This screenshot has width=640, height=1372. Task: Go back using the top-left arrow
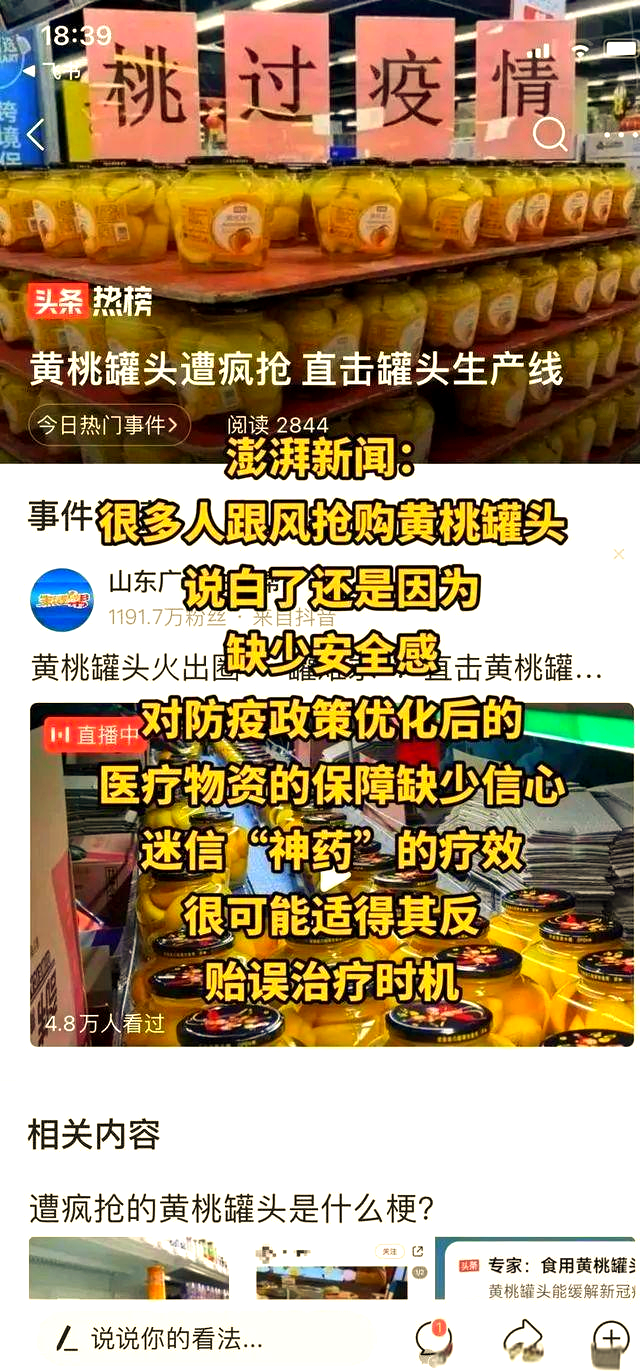pyautogui.click(x=36, y=135)
